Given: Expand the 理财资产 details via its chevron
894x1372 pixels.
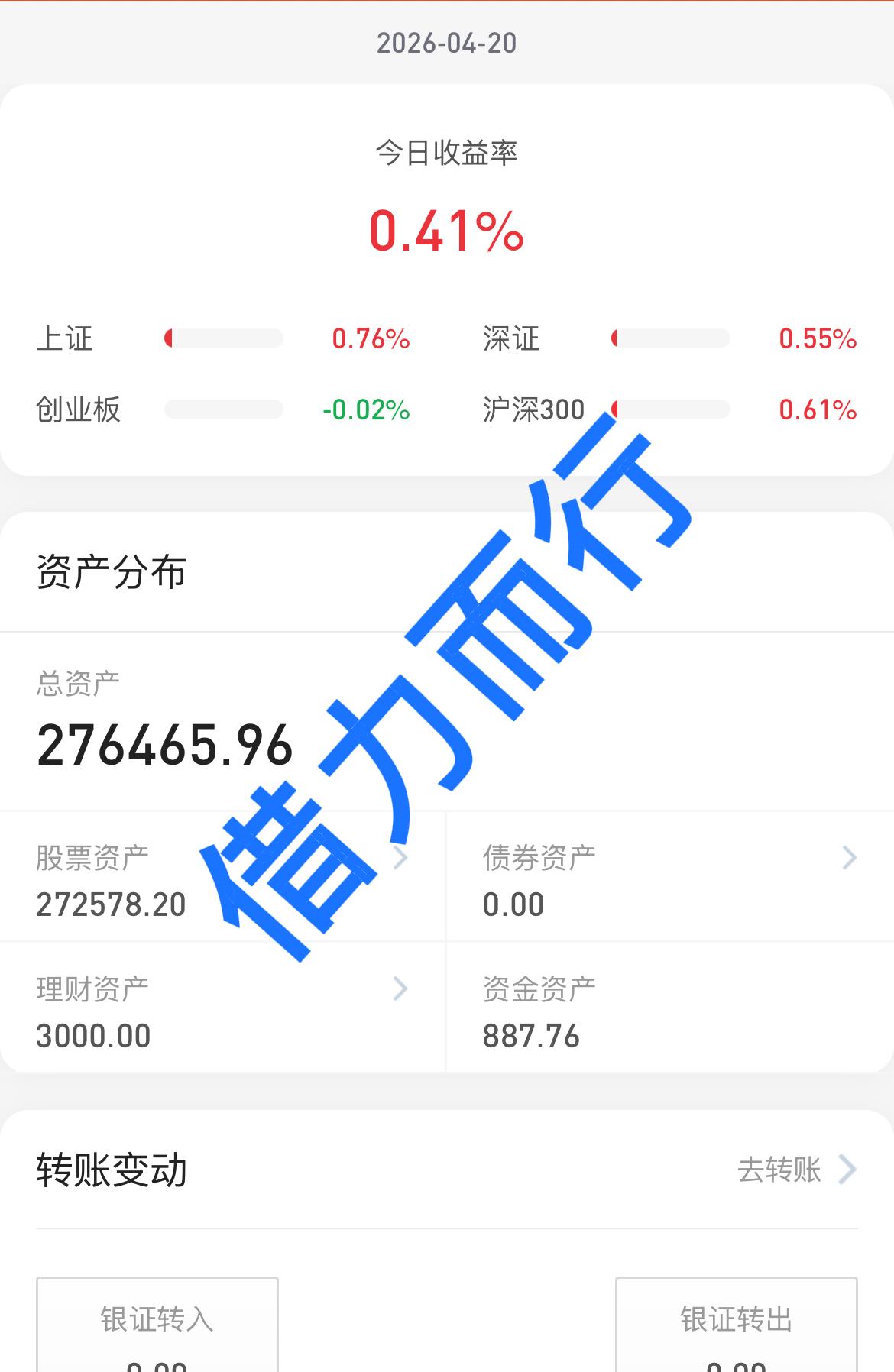Looking at the screenshot, I should pos(400,990).
